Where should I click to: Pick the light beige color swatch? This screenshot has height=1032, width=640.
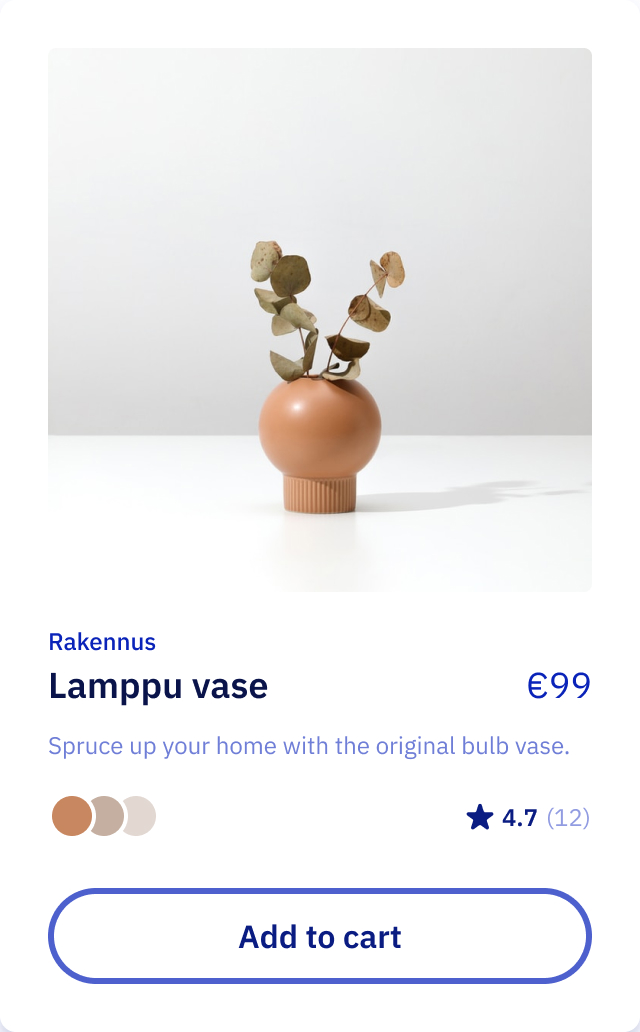(x=140, y=816)
